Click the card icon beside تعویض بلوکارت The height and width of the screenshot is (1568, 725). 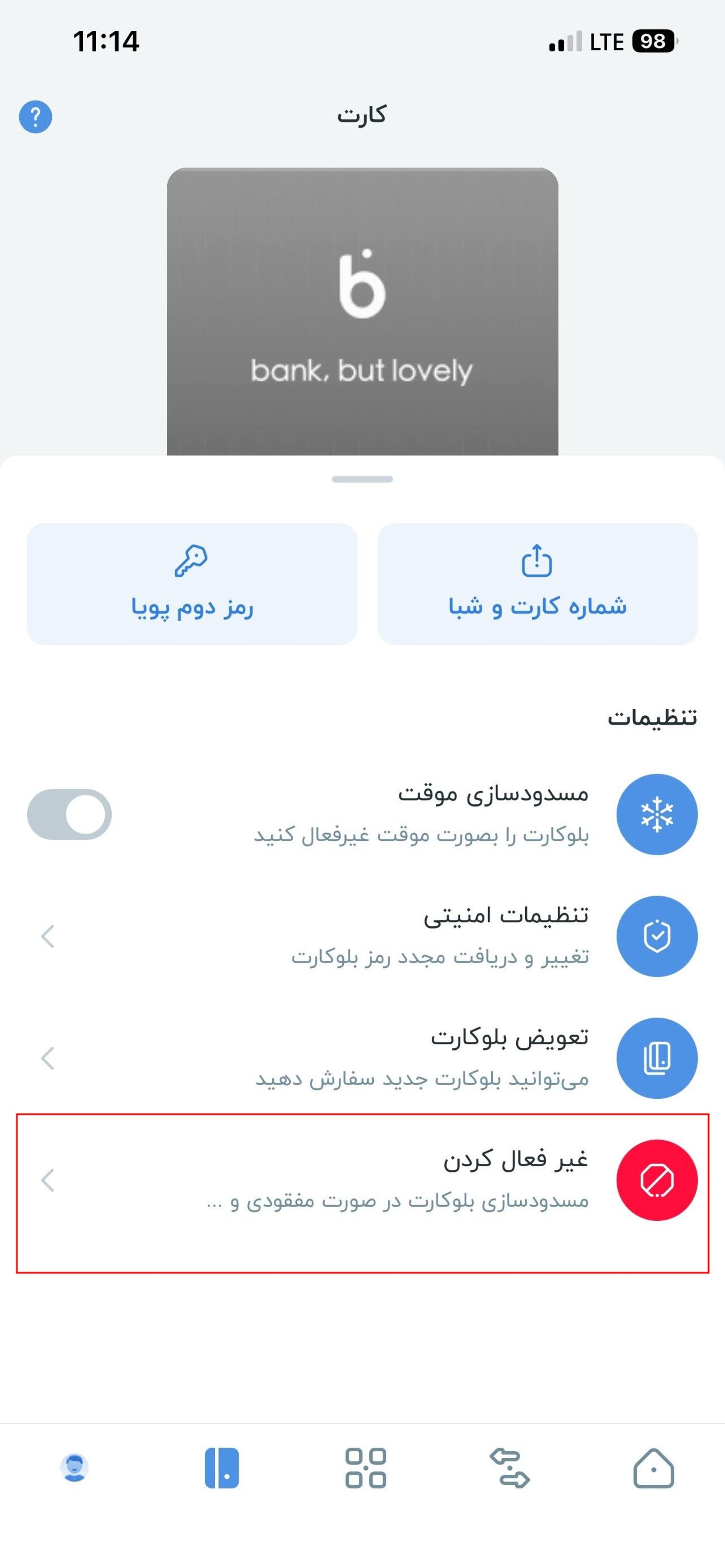click(x=657, y=1058)
